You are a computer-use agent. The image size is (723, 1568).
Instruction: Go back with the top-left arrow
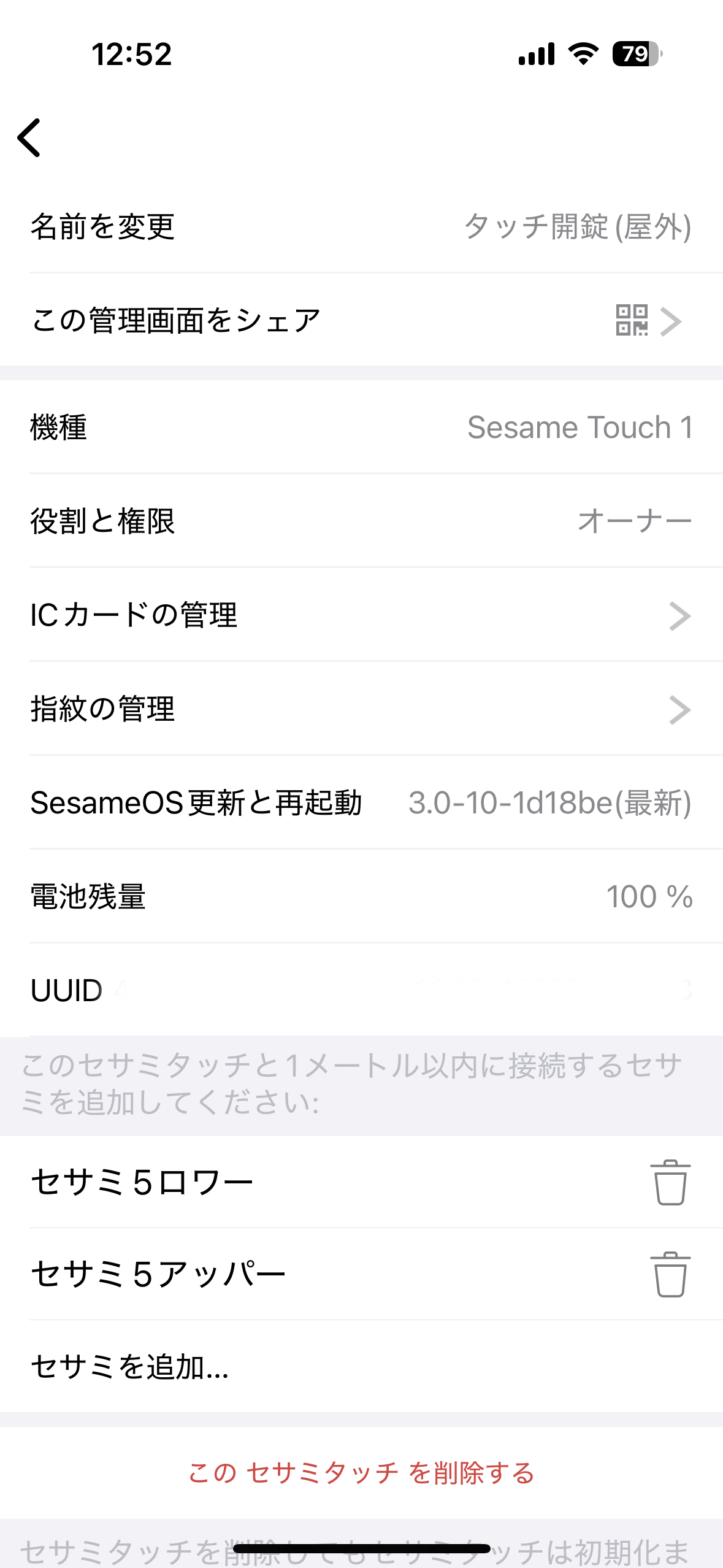(x=29, y=137)
